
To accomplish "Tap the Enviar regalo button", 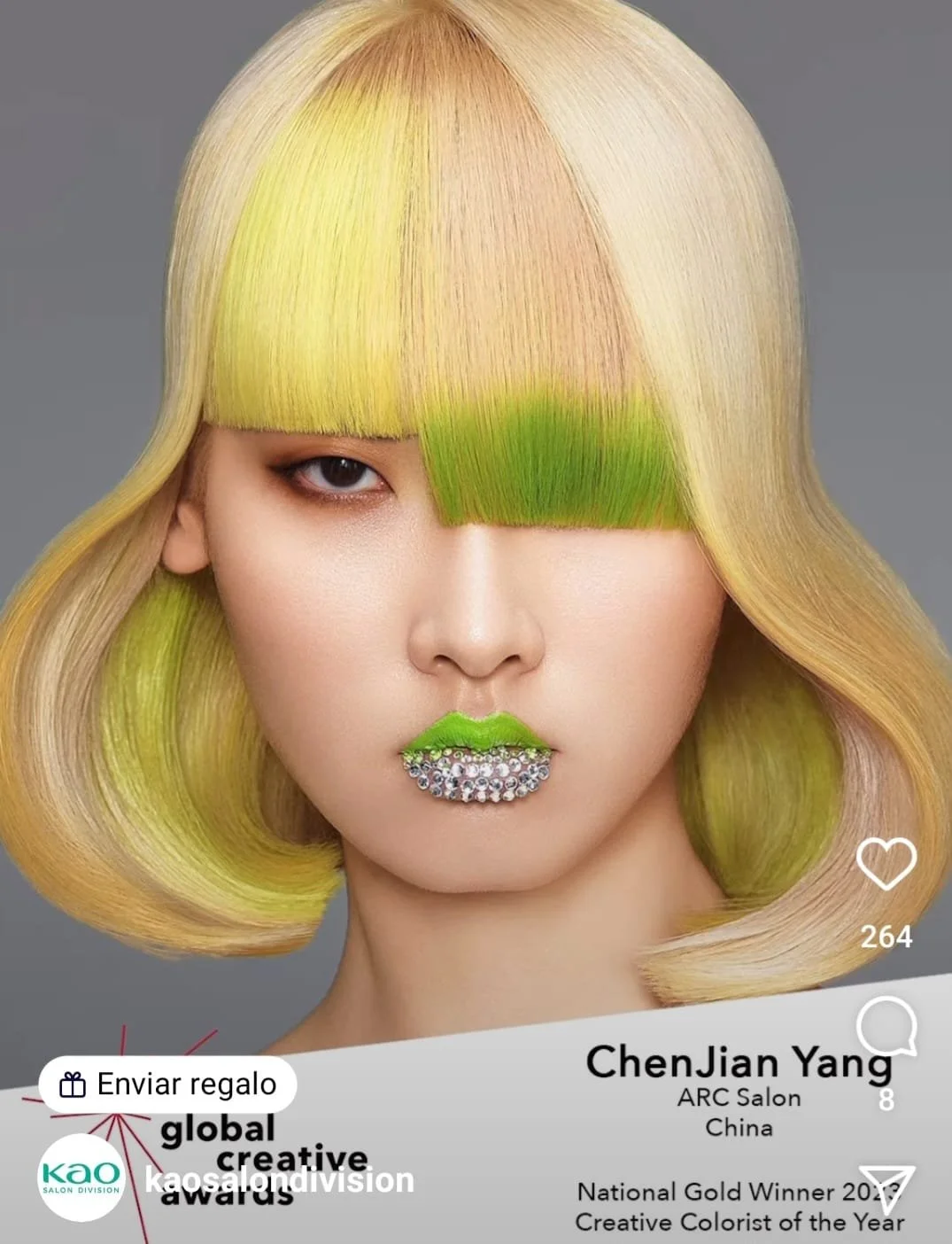I will pos(167,1085).
